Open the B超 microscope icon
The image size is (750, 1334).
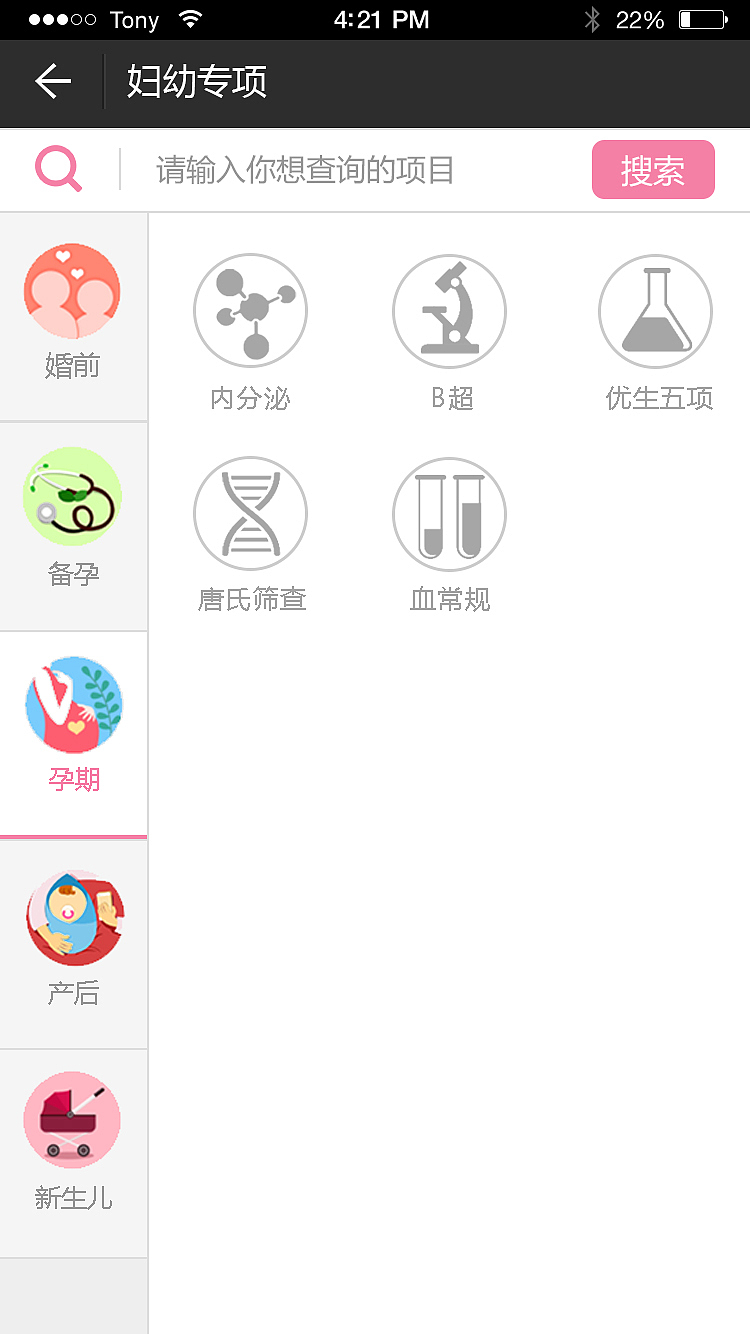450,310
